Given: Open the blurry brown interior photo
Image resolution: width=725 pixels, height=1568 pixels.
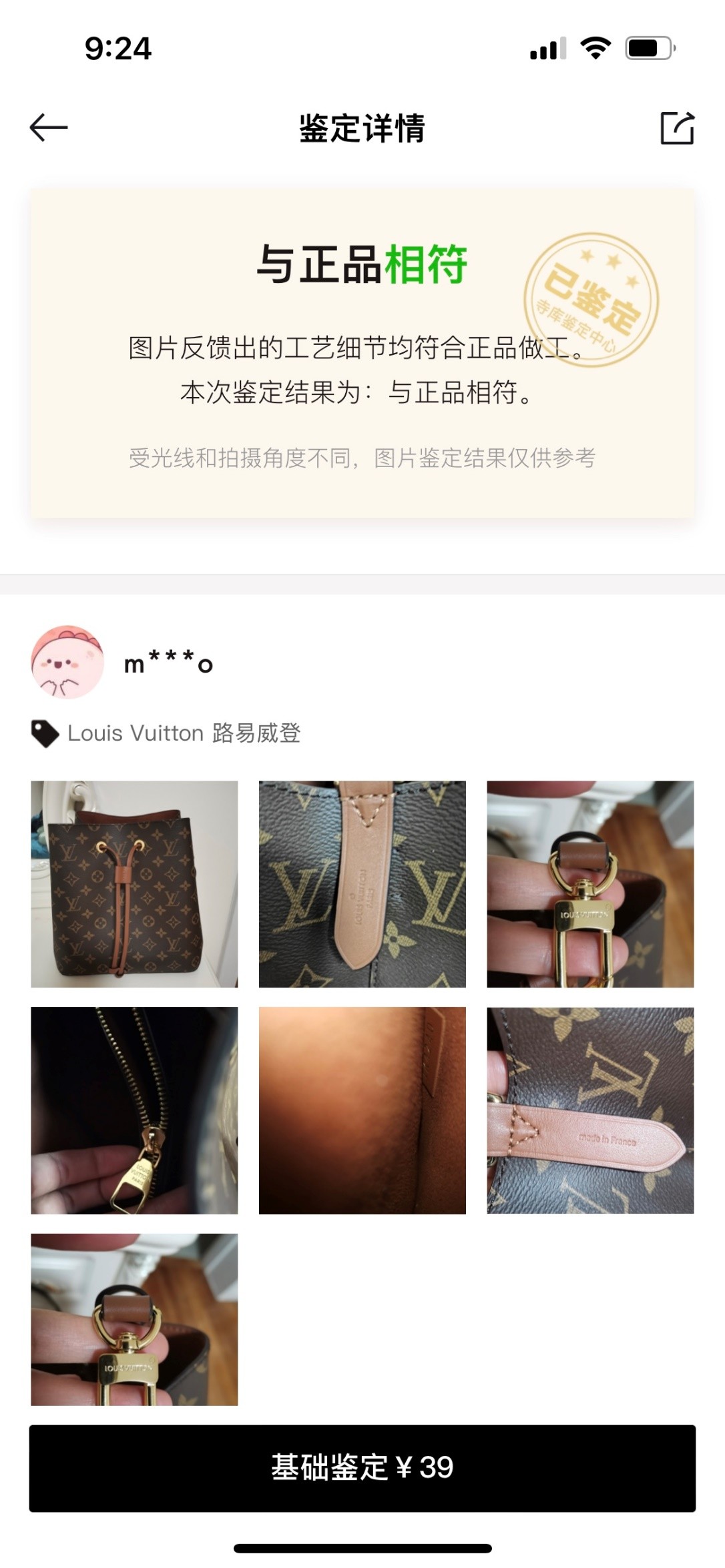Looking at the screenshot, I should coord(362,1110).
